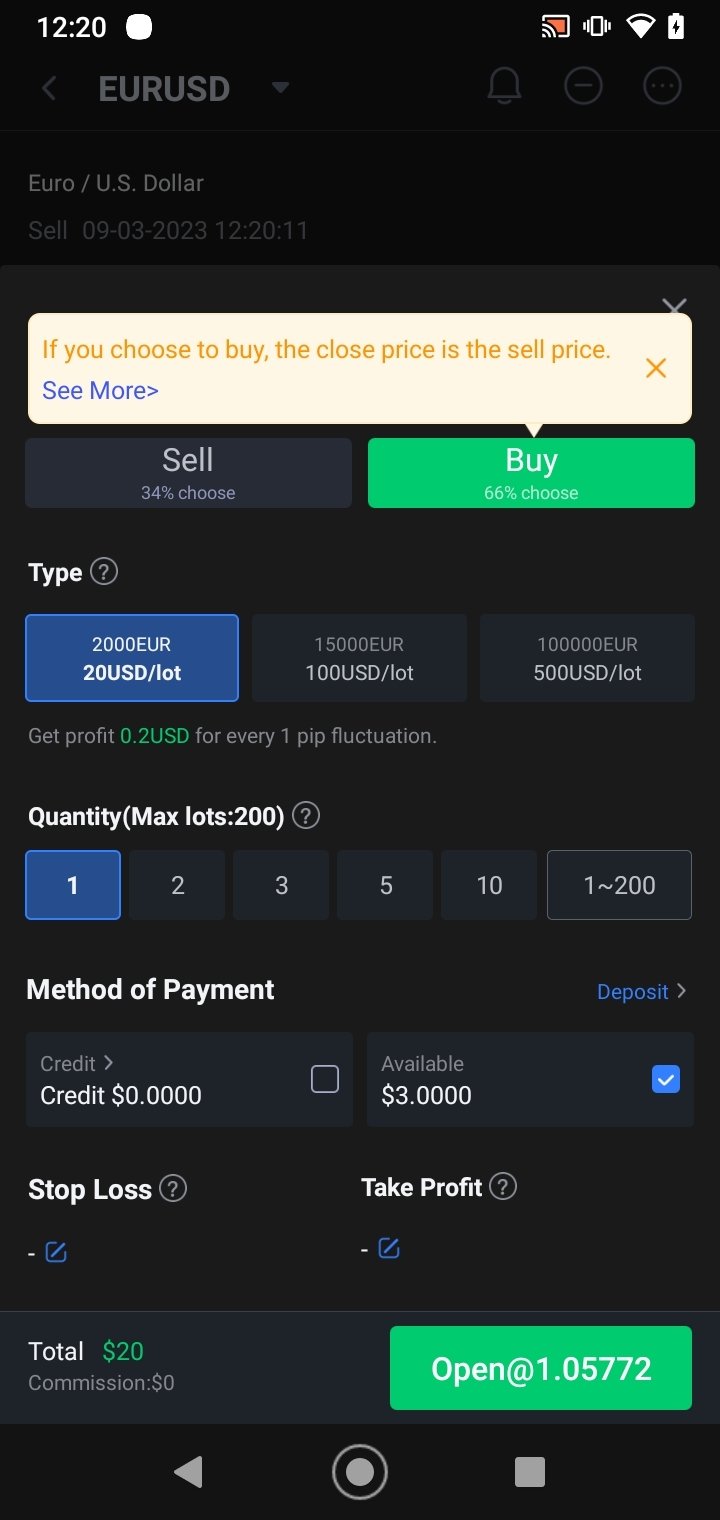The image size is (720, 1520).
Task: Select the 2000EUR 20USD/lot type
Action: [132, 658]
